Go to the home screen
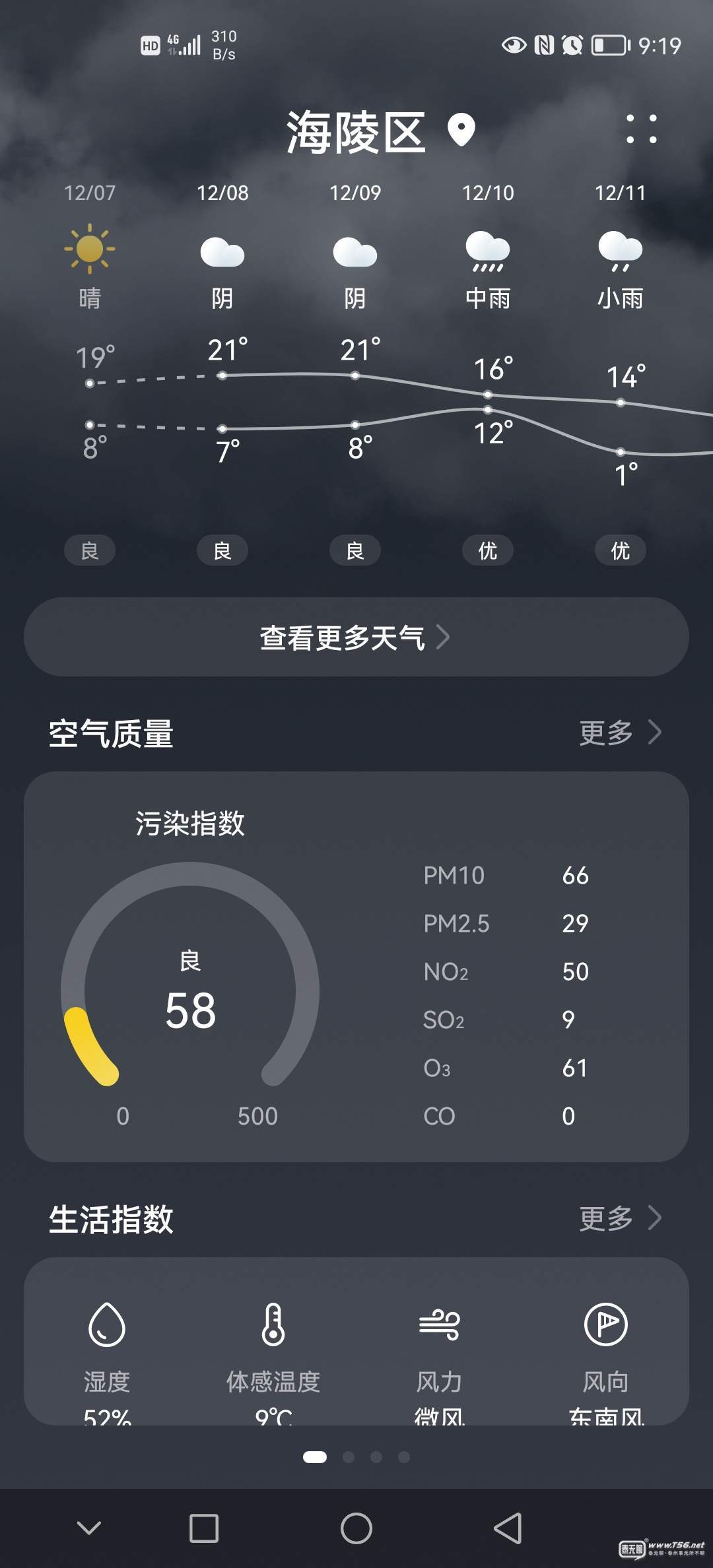Viewport: 713px width, 1568px height. point(356,1528)
